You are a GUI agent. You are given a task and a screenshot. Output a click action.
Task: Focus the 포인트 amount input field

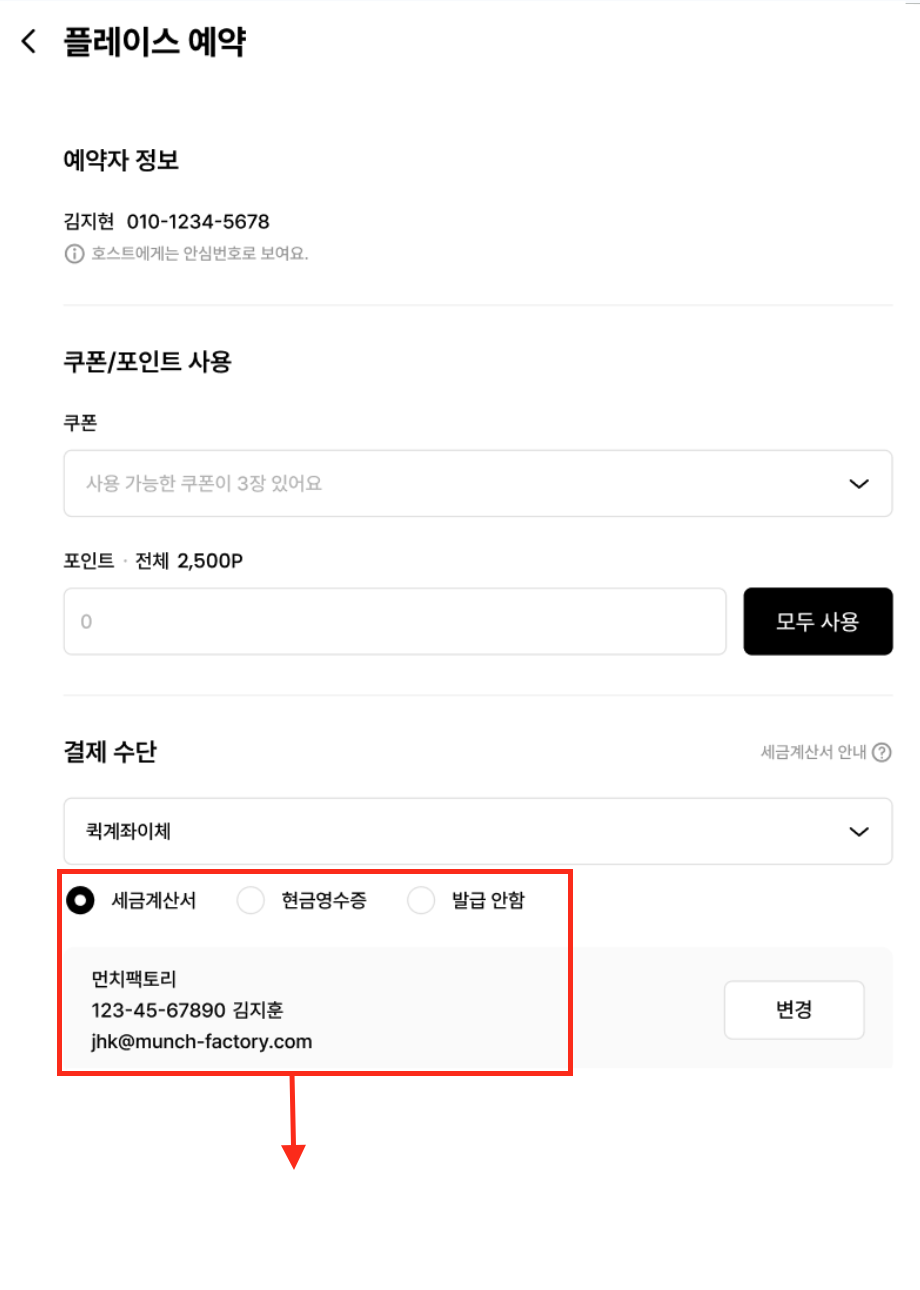394,622
